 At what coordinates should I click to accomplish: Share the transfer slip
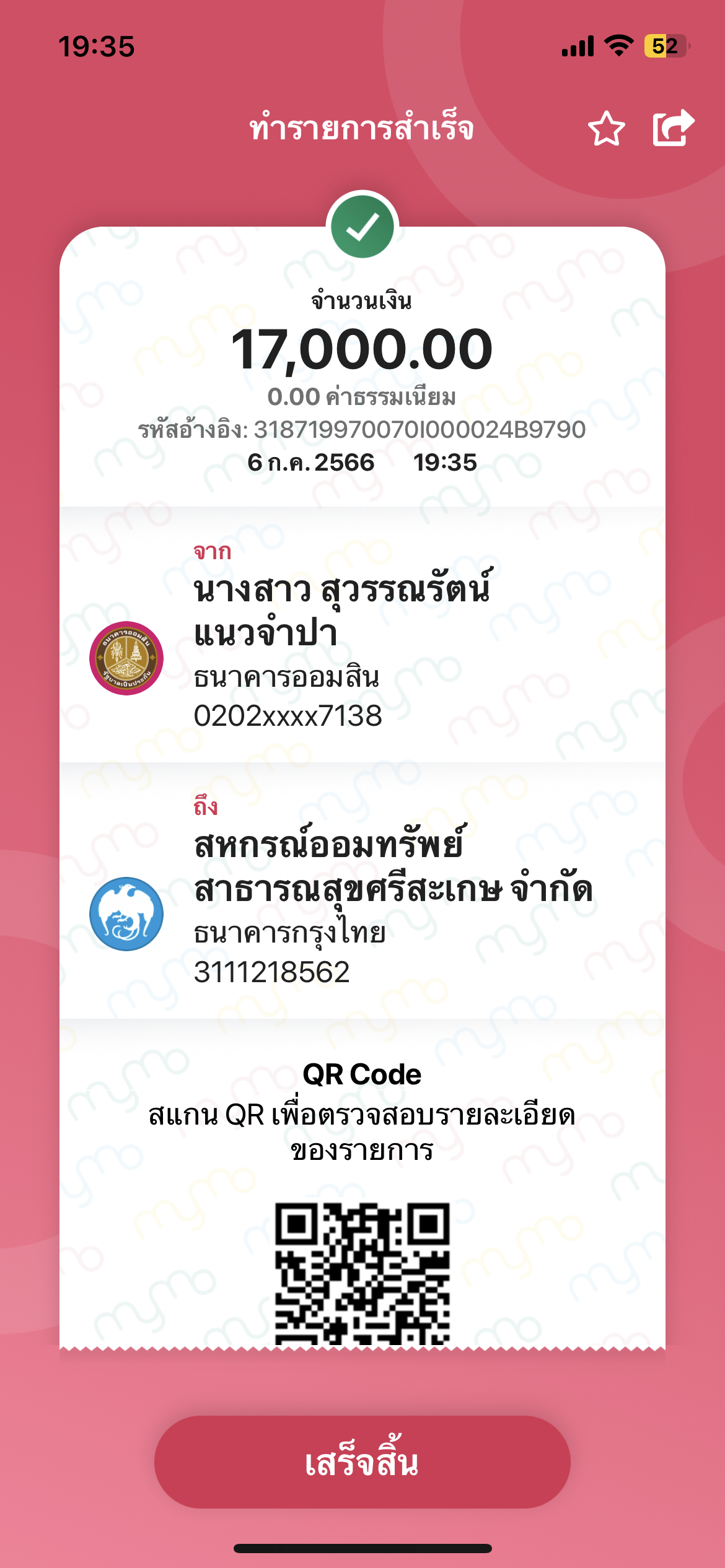pos(673,128)
